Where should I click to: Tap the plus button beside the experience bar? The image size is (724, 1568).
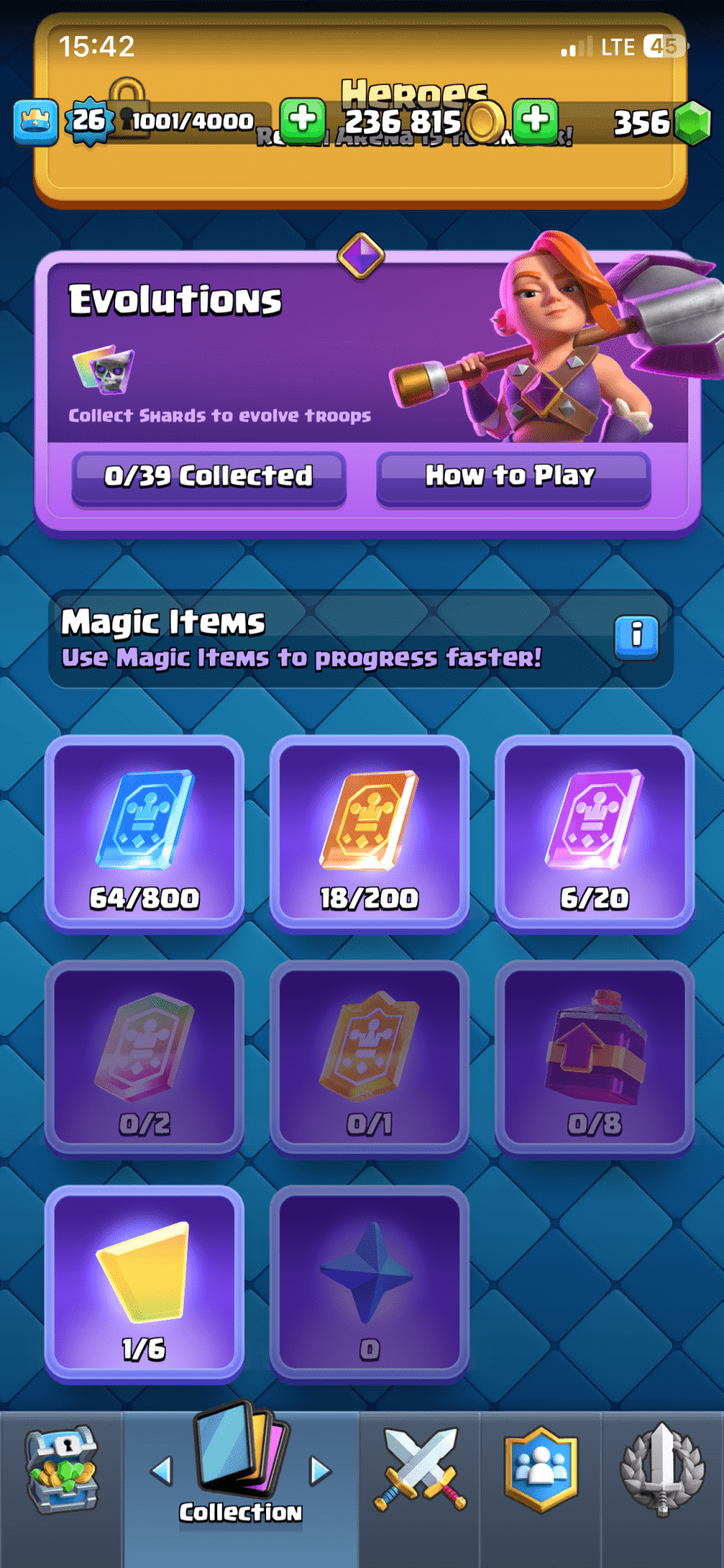pos(303,121)
